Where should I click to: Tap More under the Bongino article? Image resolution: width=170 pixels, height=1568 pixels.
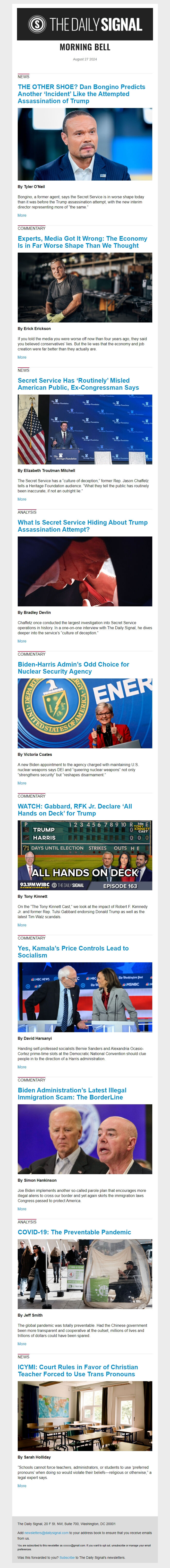pyautogui.click(x=22, y=215)
